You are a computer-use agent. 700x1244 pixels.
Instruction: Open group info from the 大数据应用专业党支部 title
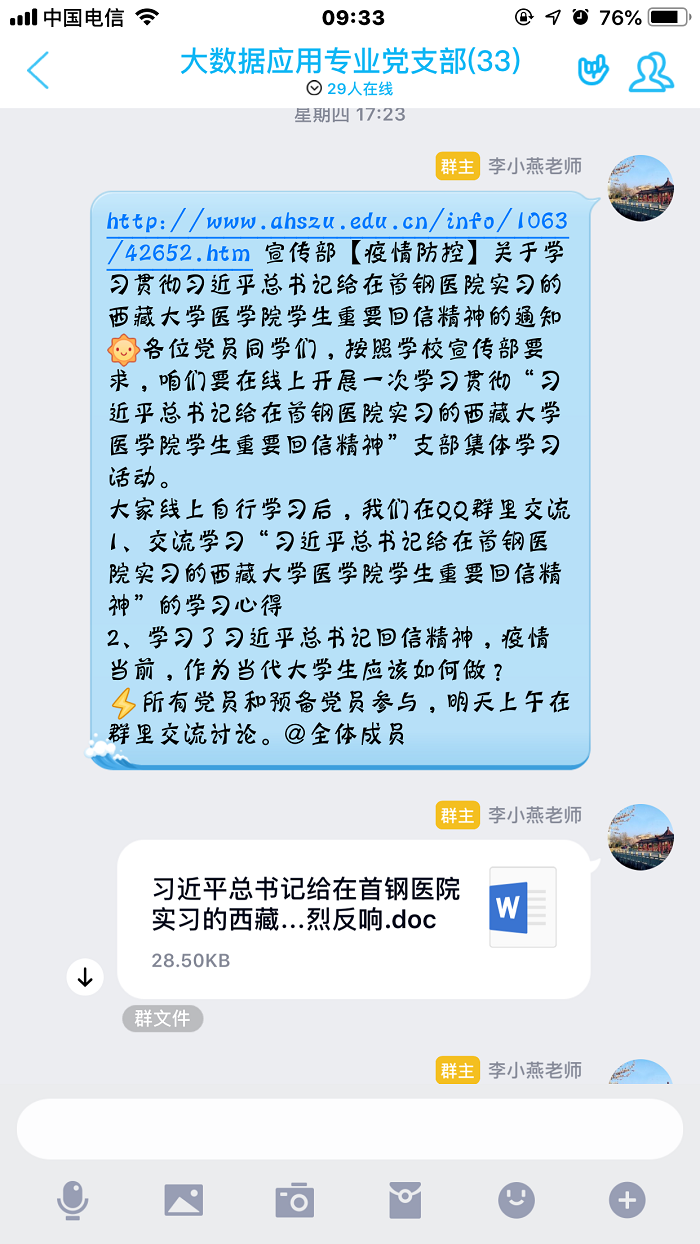350,62
